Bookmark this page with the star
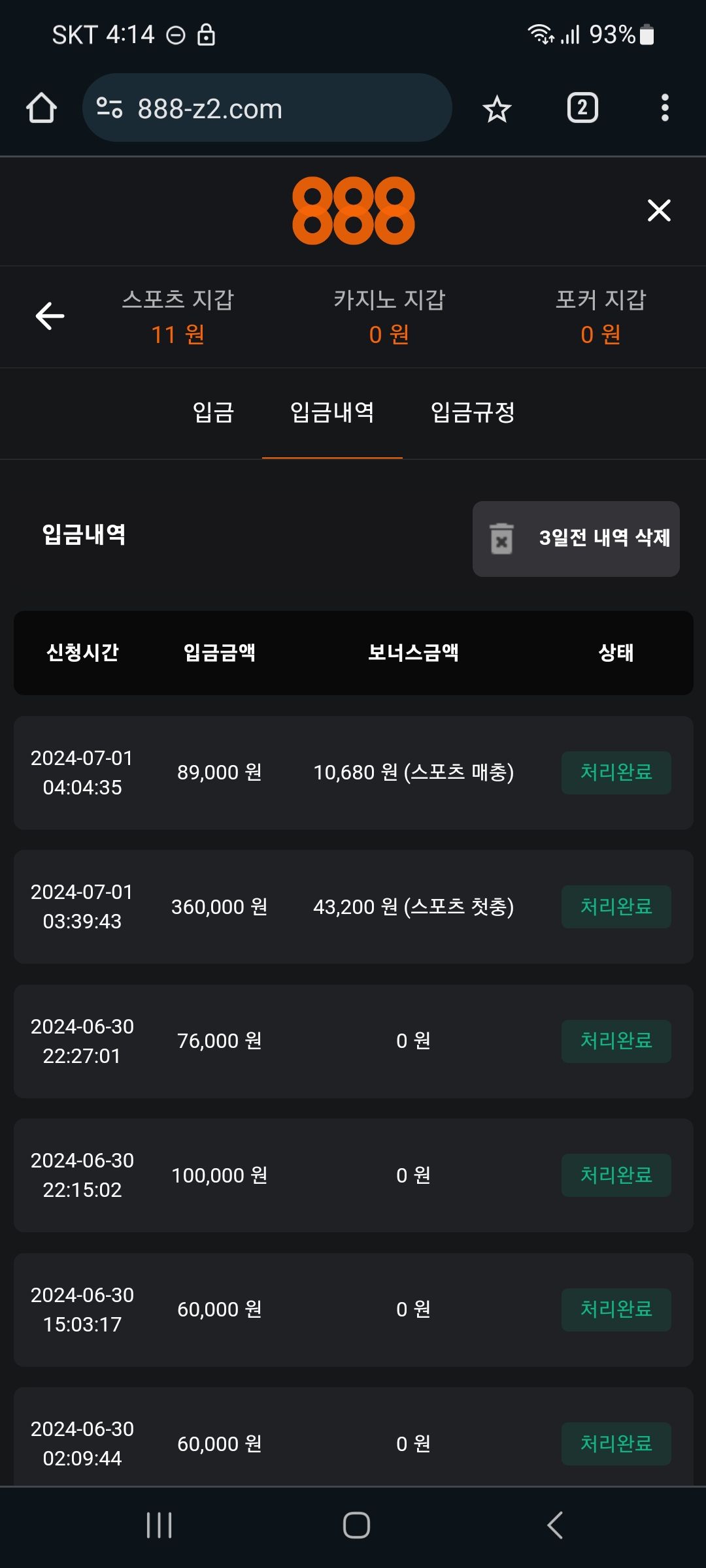The width and height of the screenshot is (706, 1568). point(497,108)
